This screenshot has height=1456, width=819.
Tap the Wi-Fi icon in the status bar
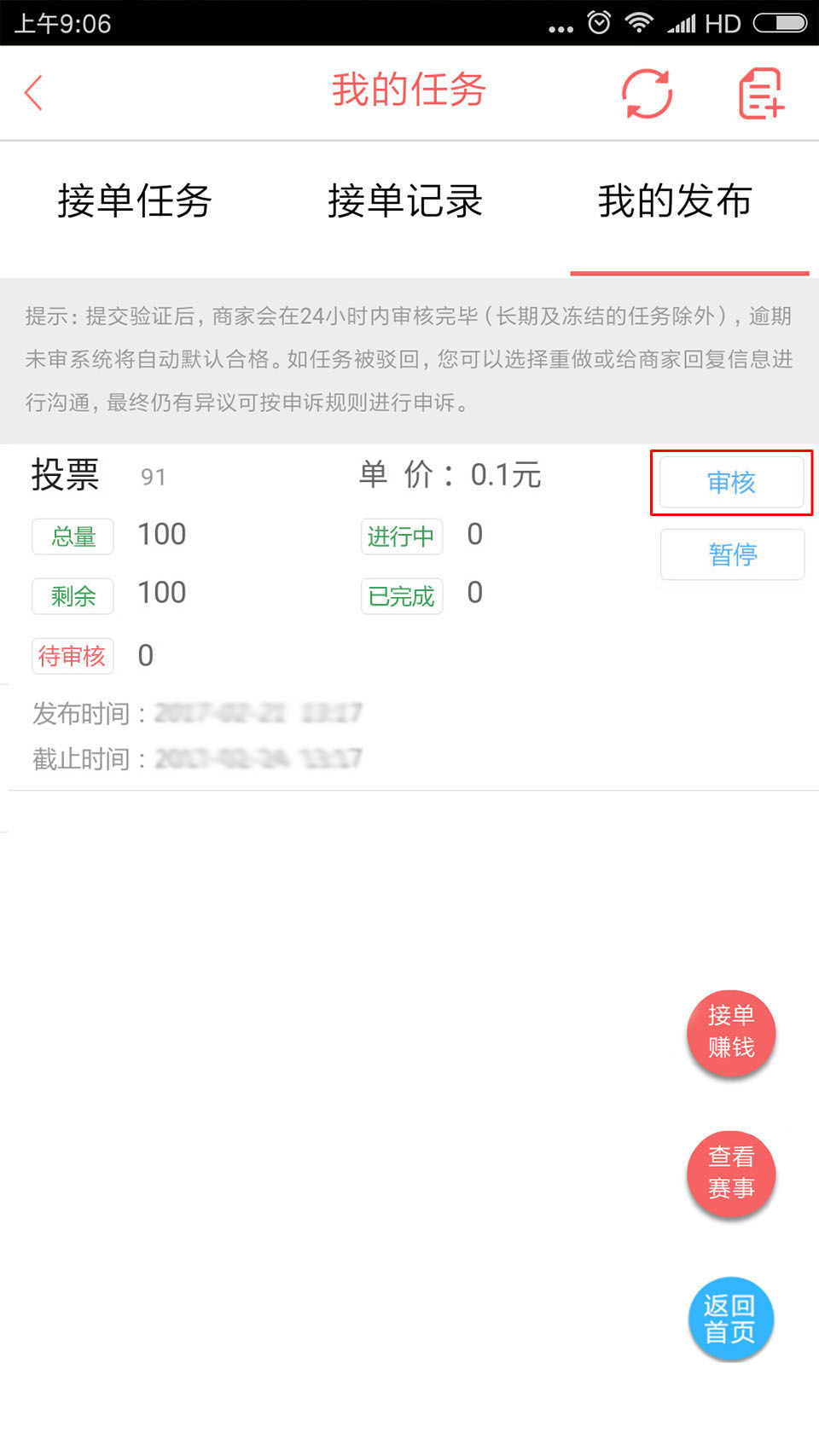(636, 22)
